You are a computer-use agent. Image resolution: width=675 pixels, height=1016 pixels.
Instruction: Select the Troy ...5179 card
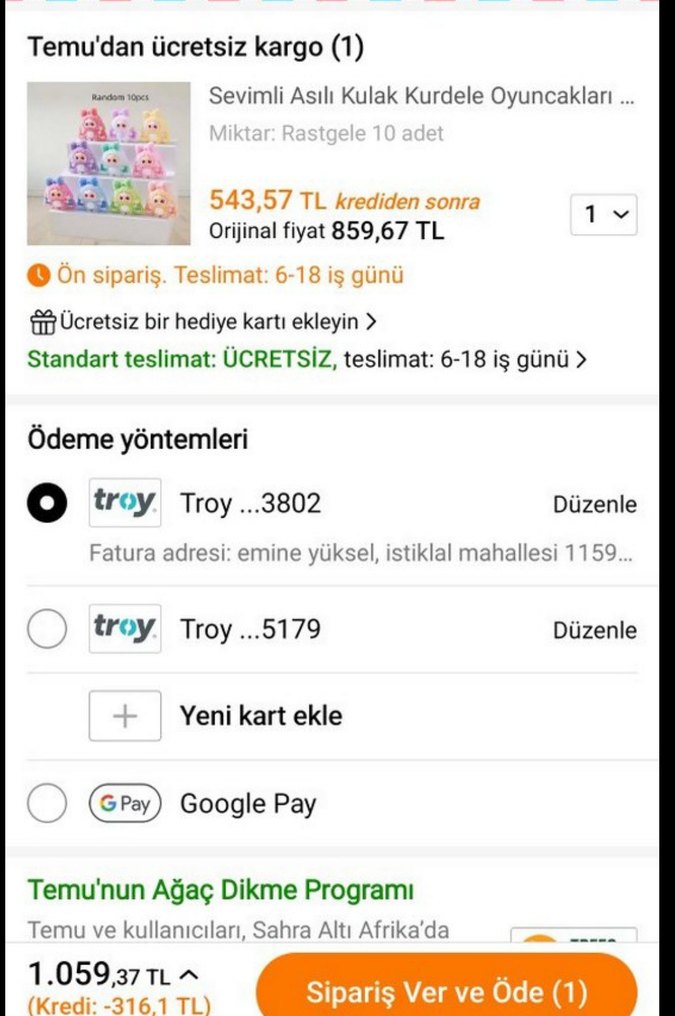47,629
